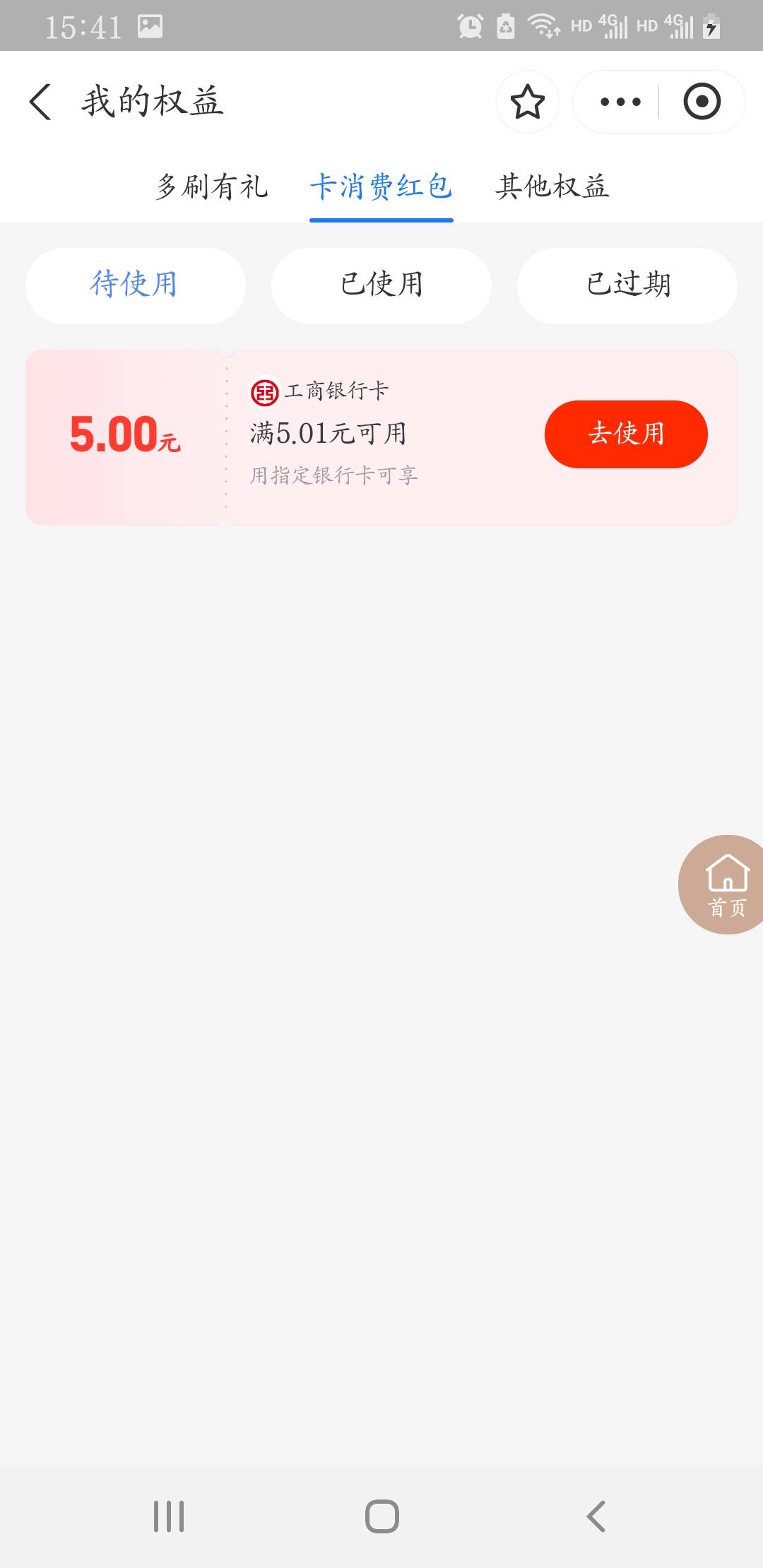The image size is (763, 1568).
Task: Tap 去使用 on the 5.00元 coupon
Action: coord(626,434)
